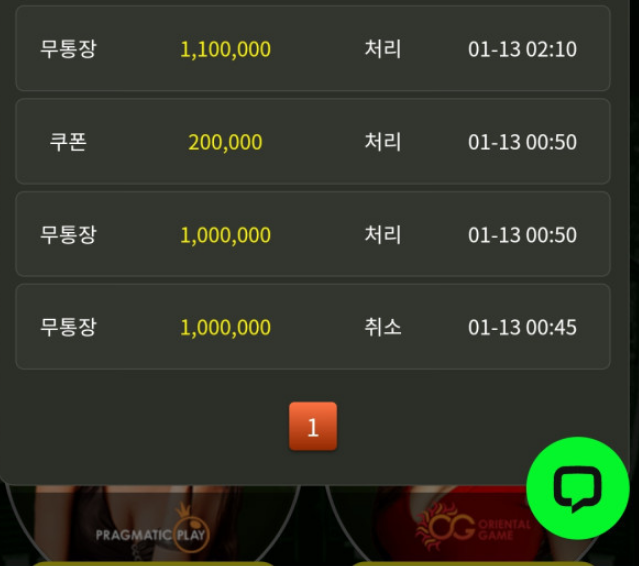Open the 취소 1,000,000 row at 00:45

coord(312,327)
